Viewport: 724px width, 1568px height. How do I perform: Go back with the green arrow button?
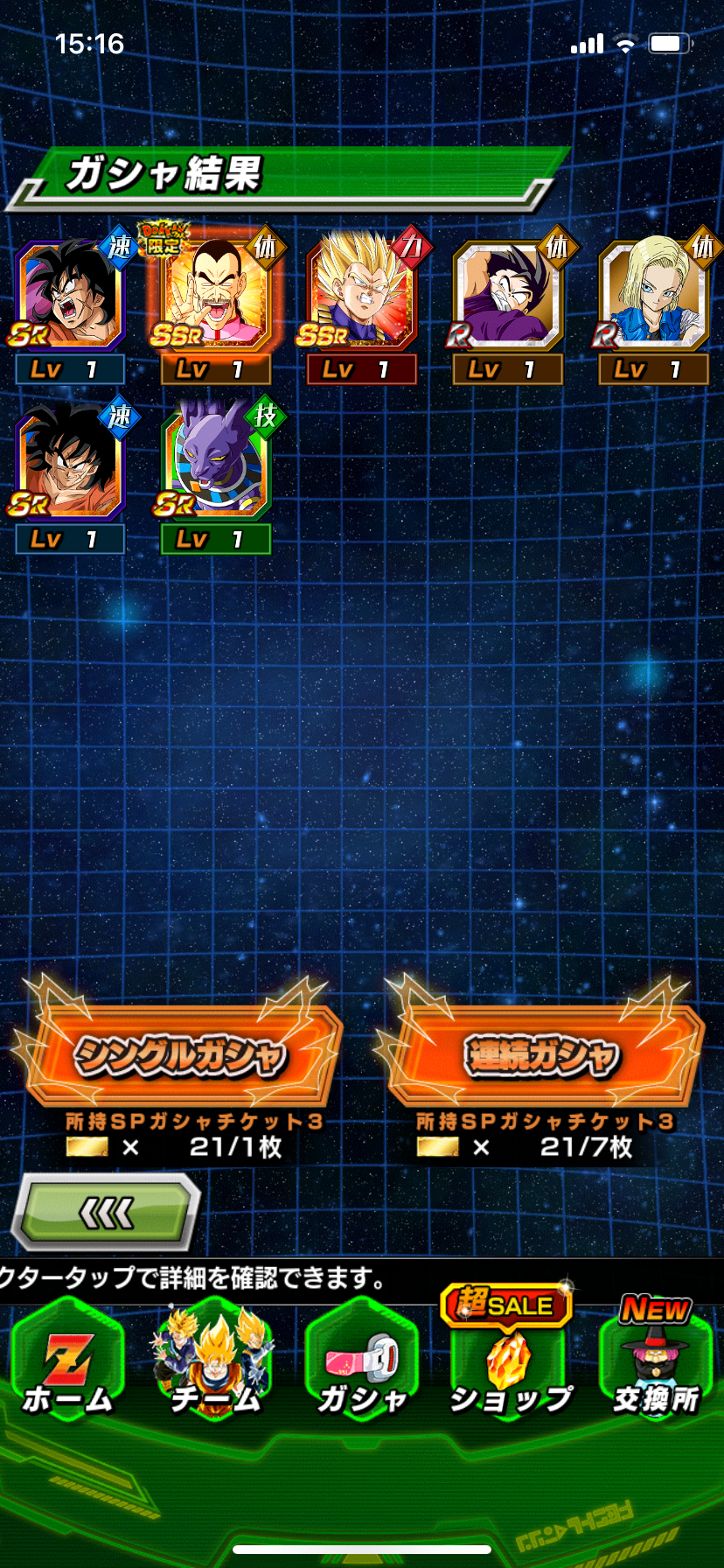tap(107, 1213)
